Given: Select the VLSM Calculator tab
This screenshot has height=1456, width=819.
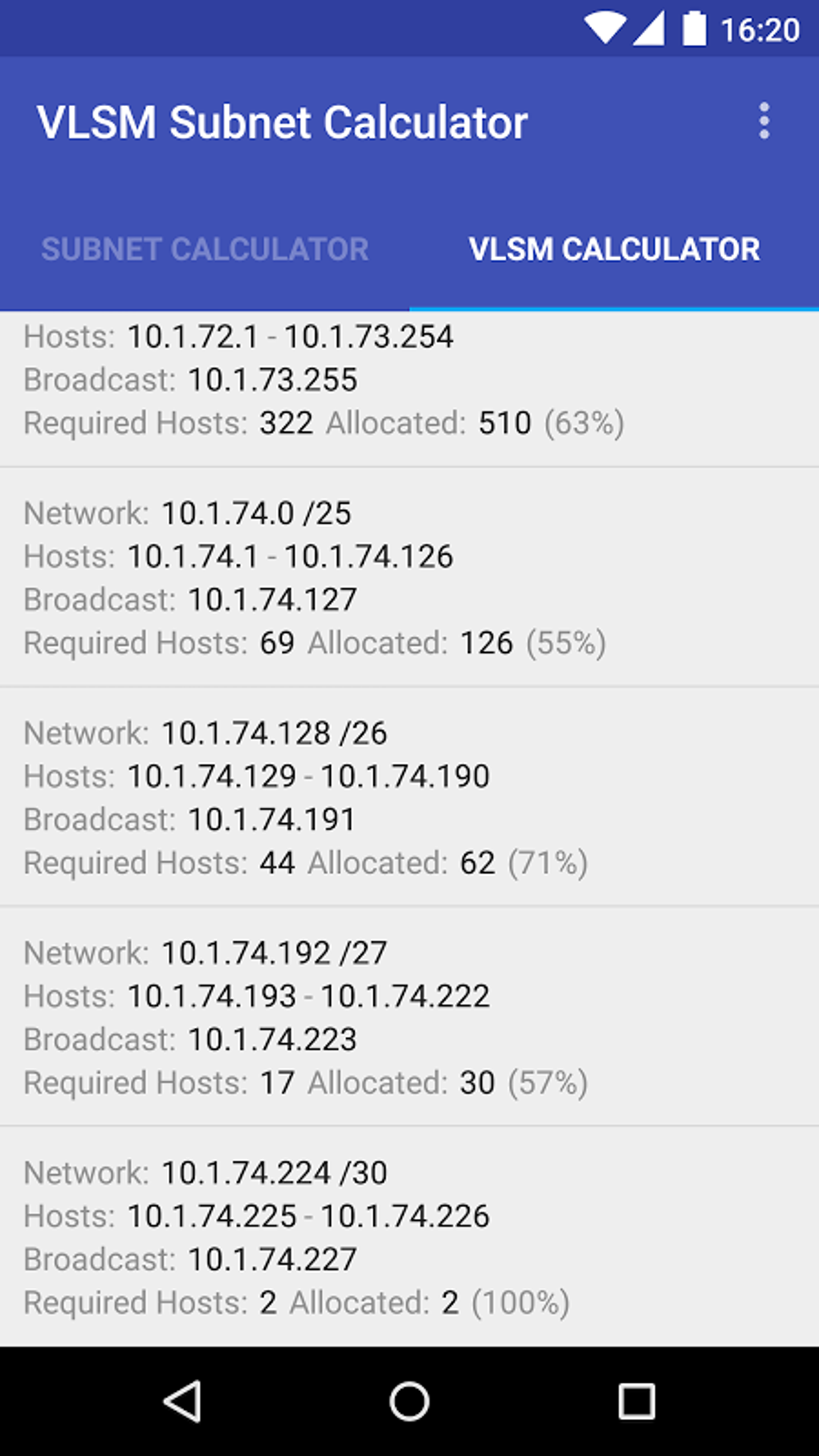Looking at the screenshot, I should (614, 249).
